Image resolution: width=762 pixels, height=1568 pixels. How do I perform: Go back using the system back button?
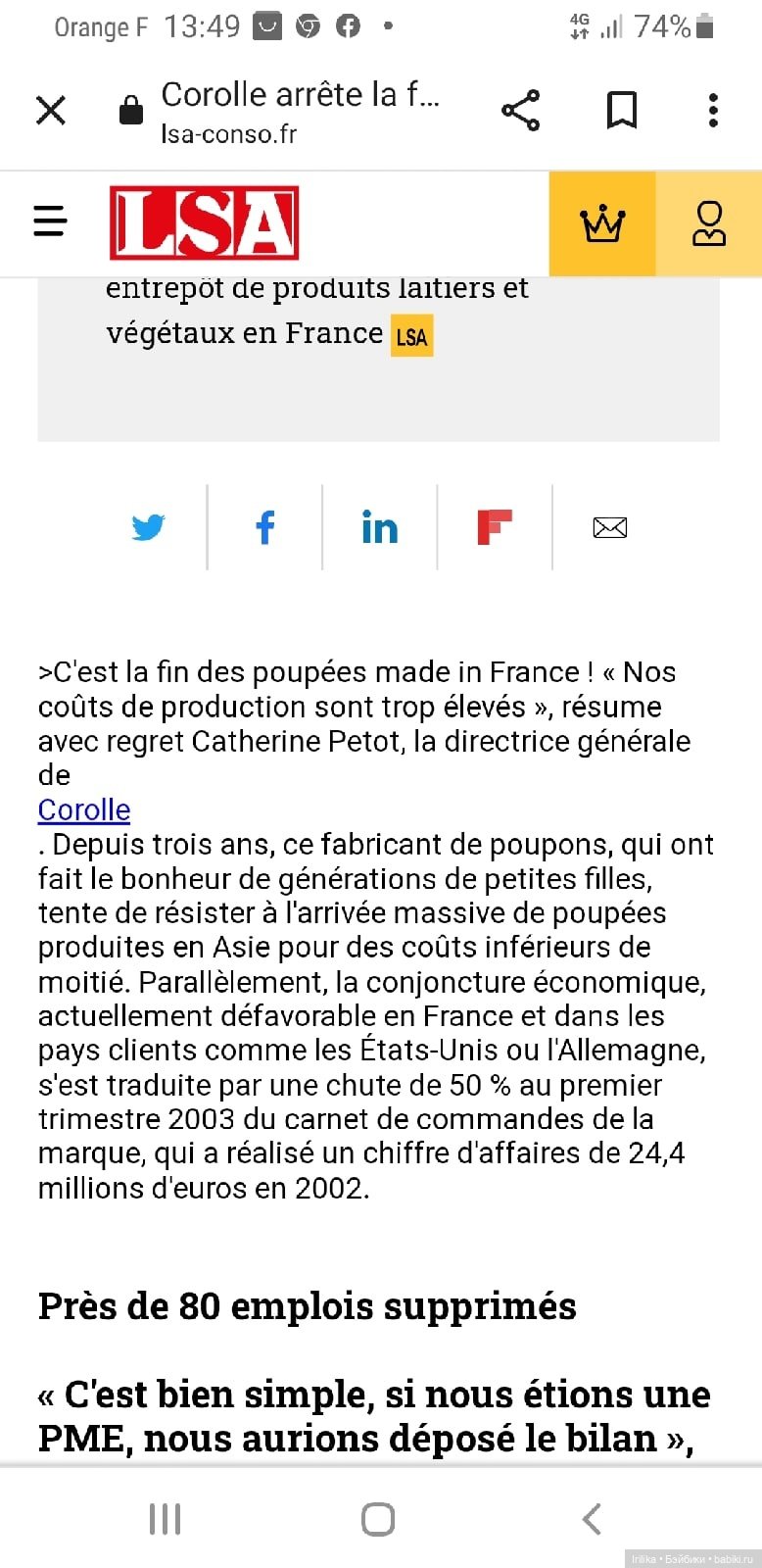(591, 1519)
